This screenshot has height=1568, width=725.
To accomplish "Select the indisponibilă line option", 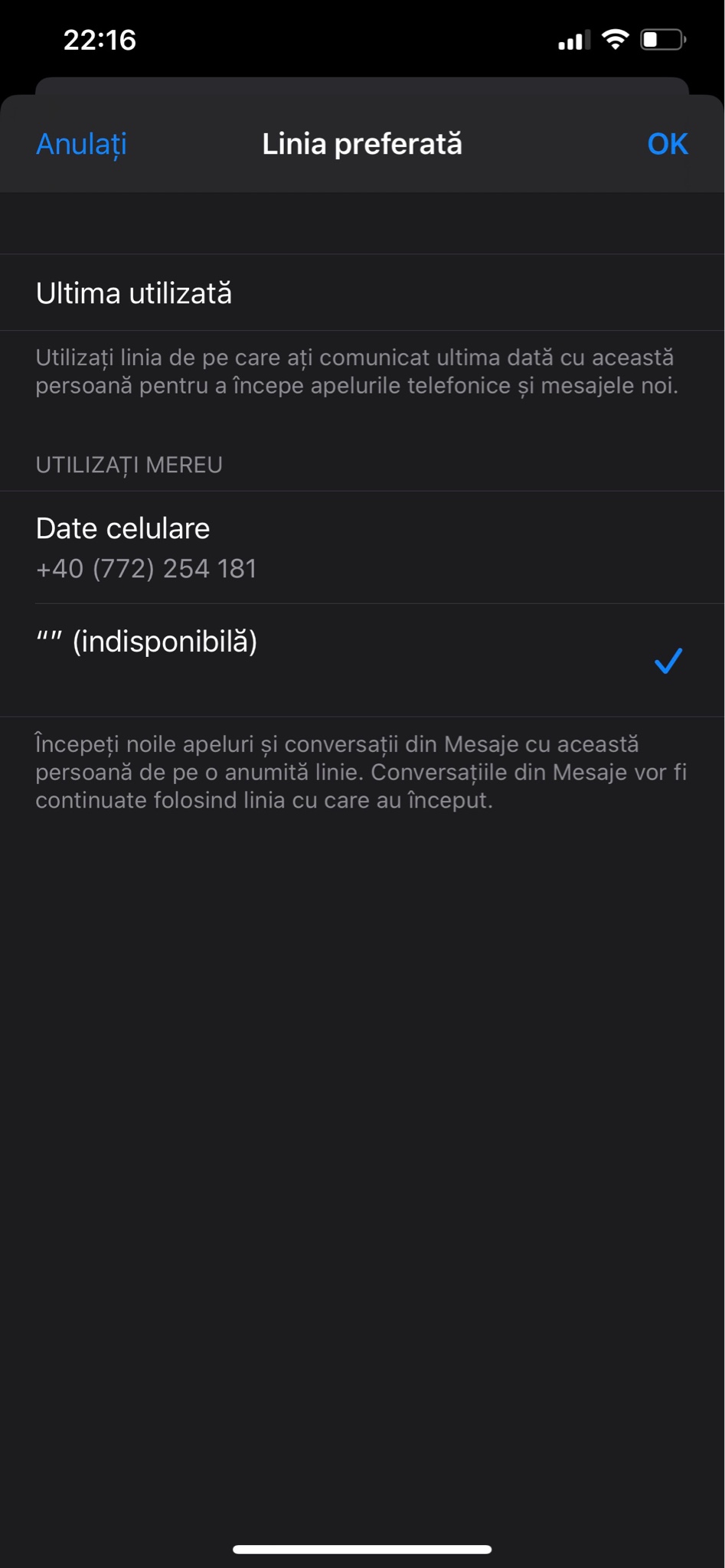I will coord(362,658).
